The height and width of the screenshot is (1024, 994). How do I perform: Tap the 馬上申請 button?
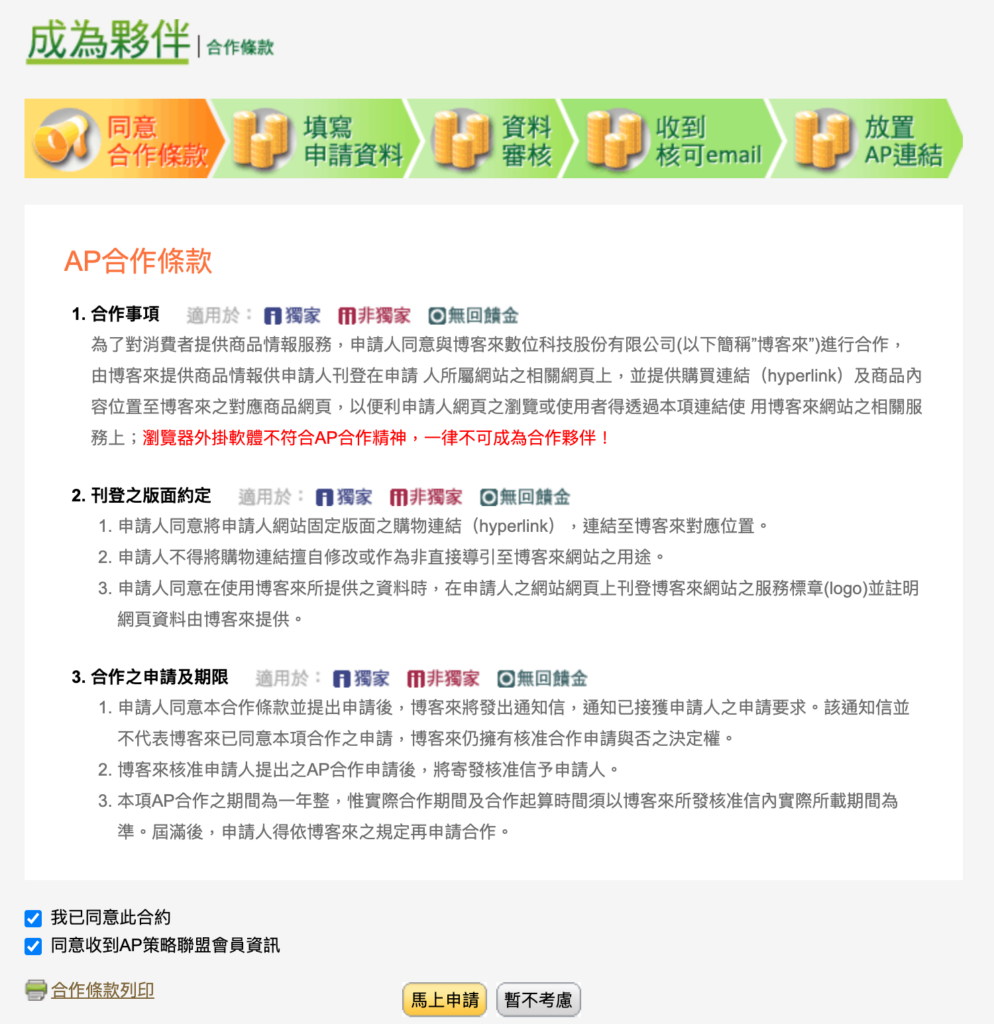[444, 1000]
